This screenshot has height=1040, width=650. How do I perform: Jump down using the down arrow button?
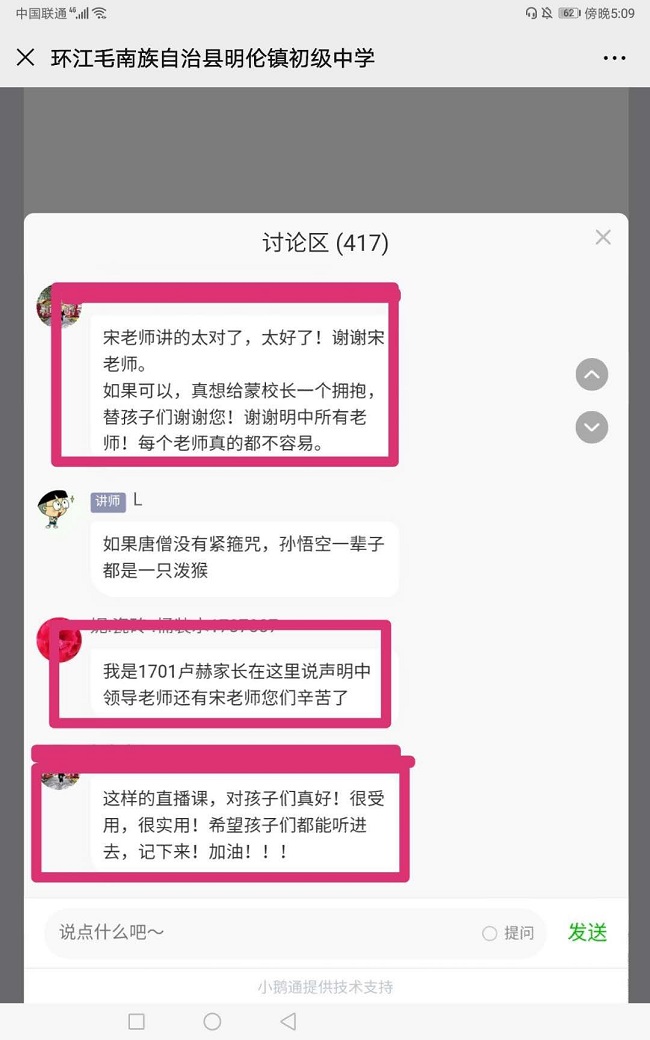click(592, 427)
